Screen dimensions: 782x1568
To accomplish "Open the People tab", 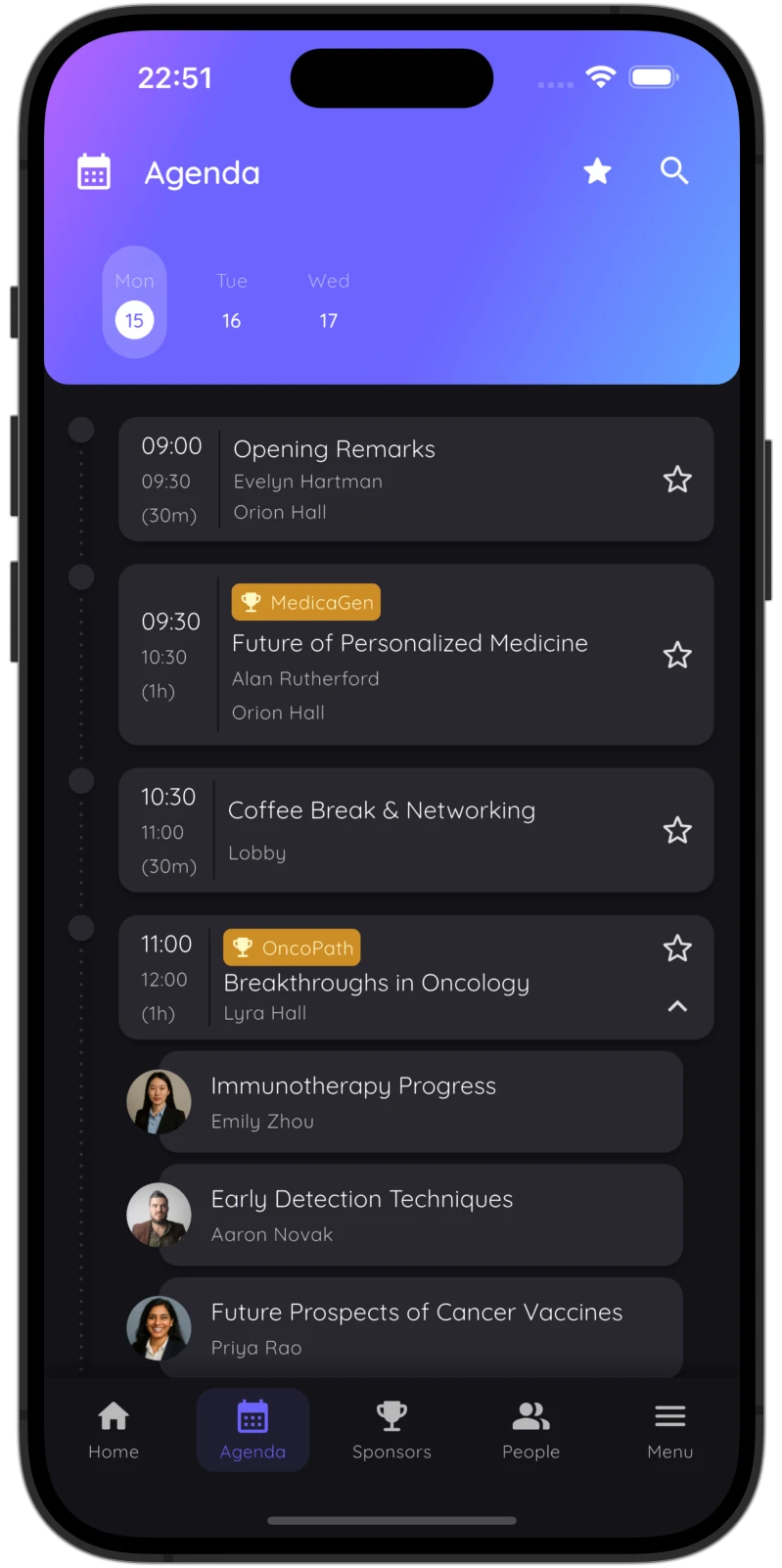I will tap(530, 1429).
